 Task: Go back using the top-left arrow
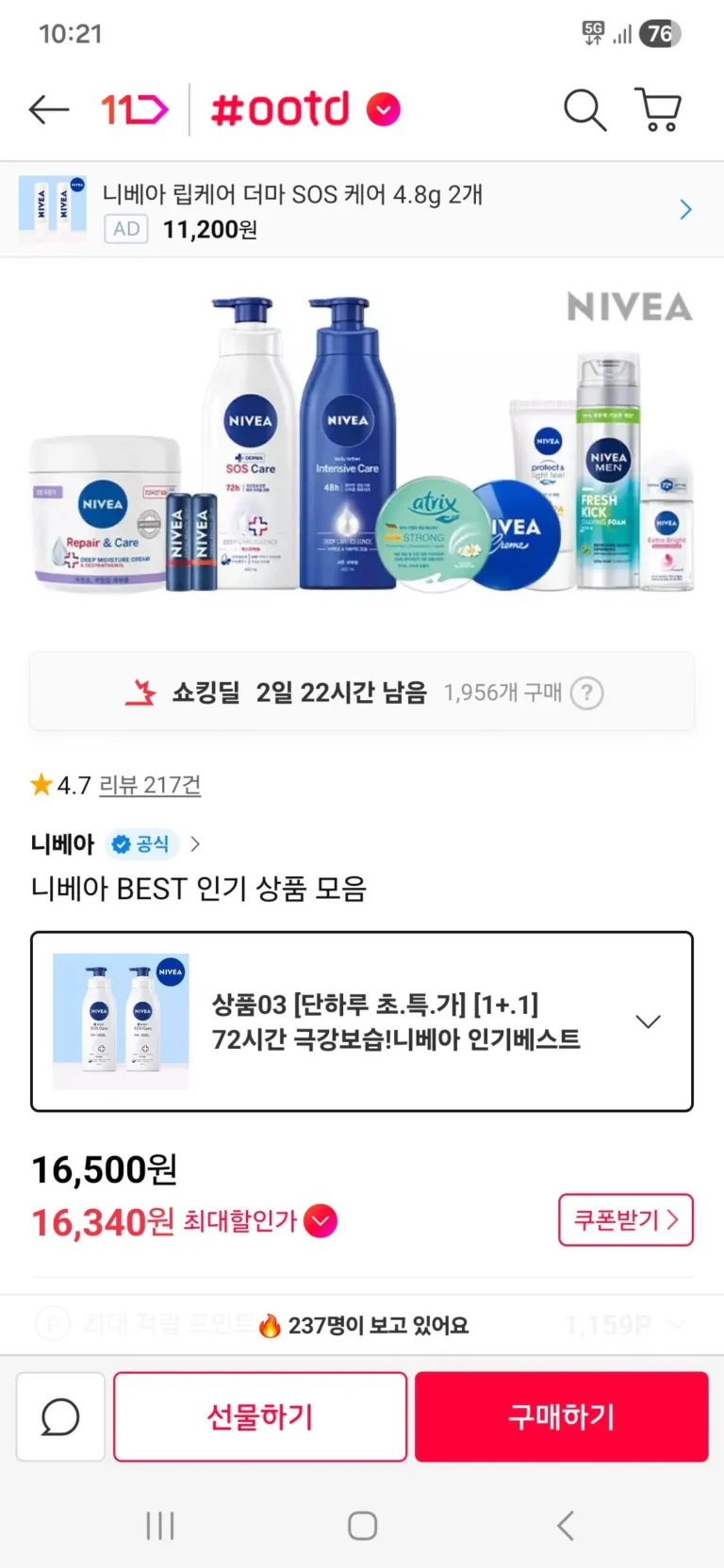(x=49, y=110)
